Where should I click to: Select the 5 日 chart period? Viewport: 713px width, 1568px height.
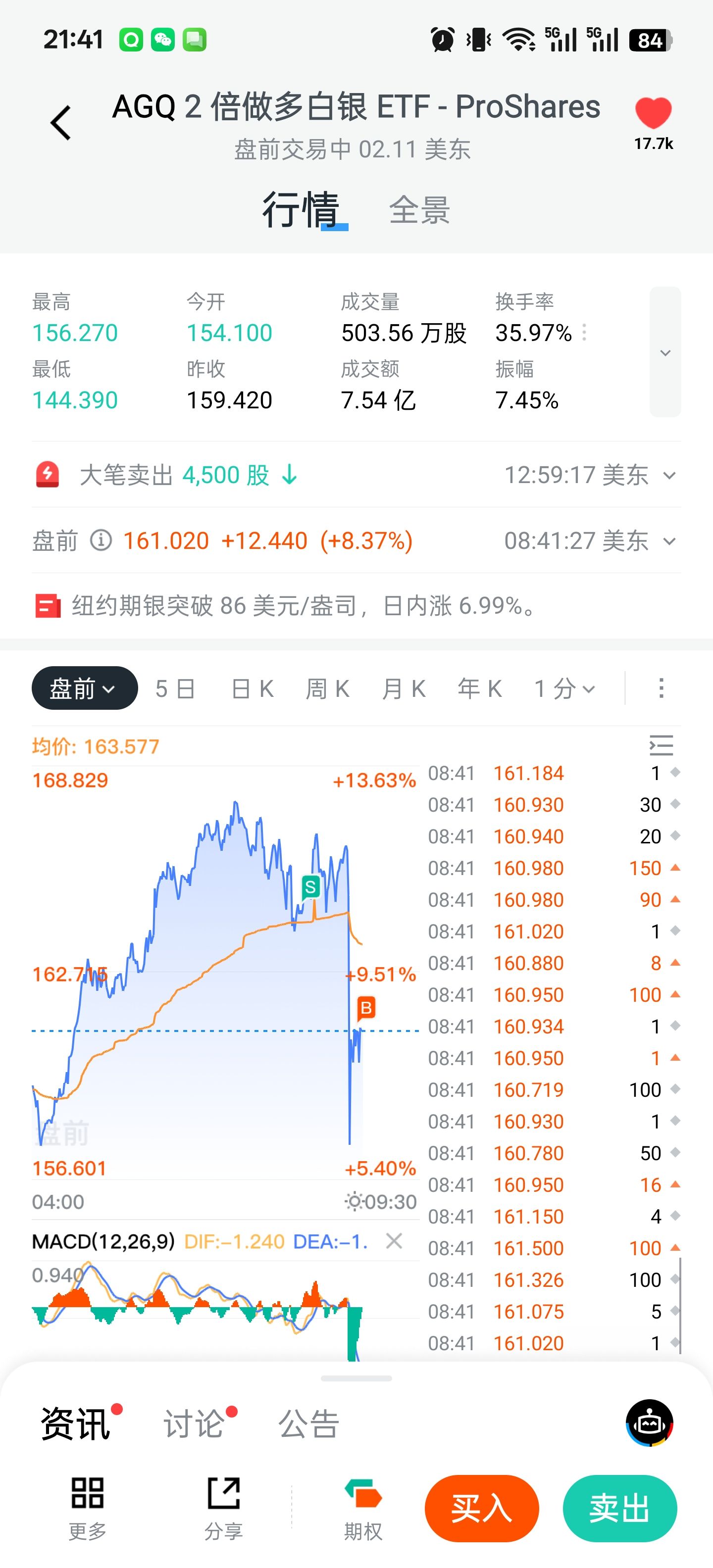click(x=175, y=689)
